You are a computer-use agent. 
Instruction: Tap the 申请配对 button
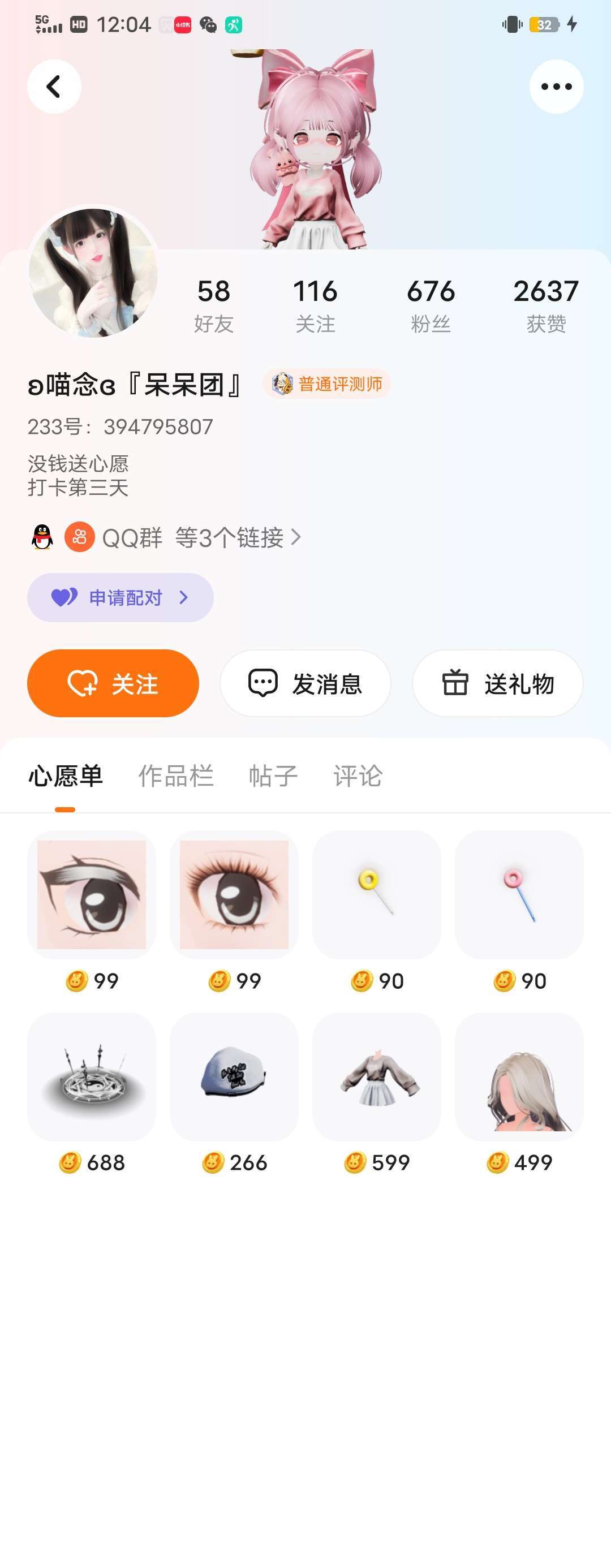[x=121, y=598]
